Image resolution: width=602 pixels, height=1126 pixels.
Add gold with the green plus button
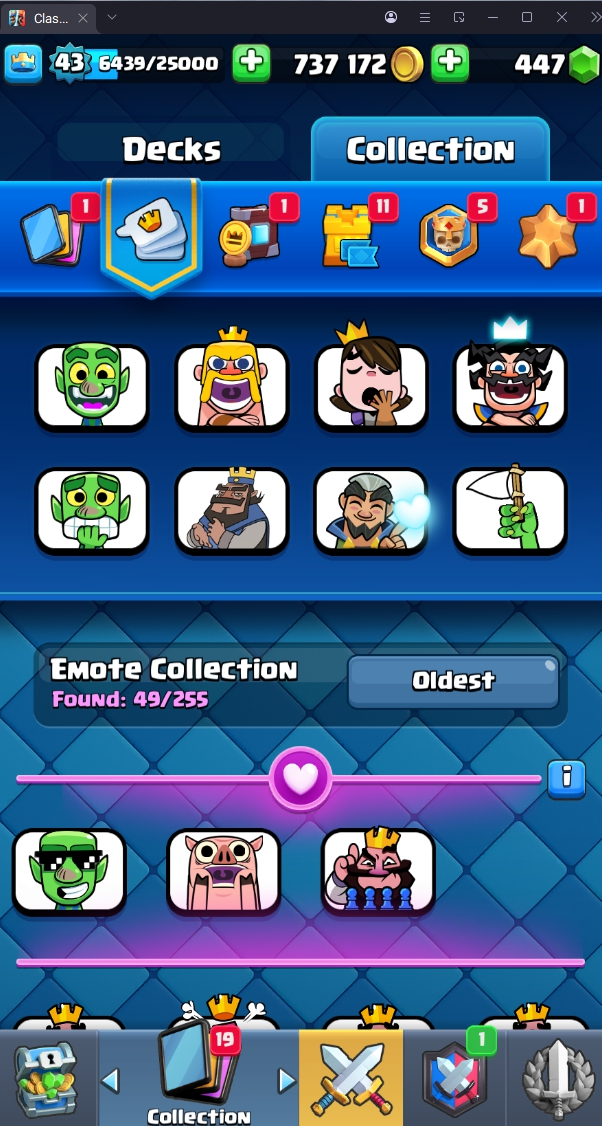pos(450,64)
